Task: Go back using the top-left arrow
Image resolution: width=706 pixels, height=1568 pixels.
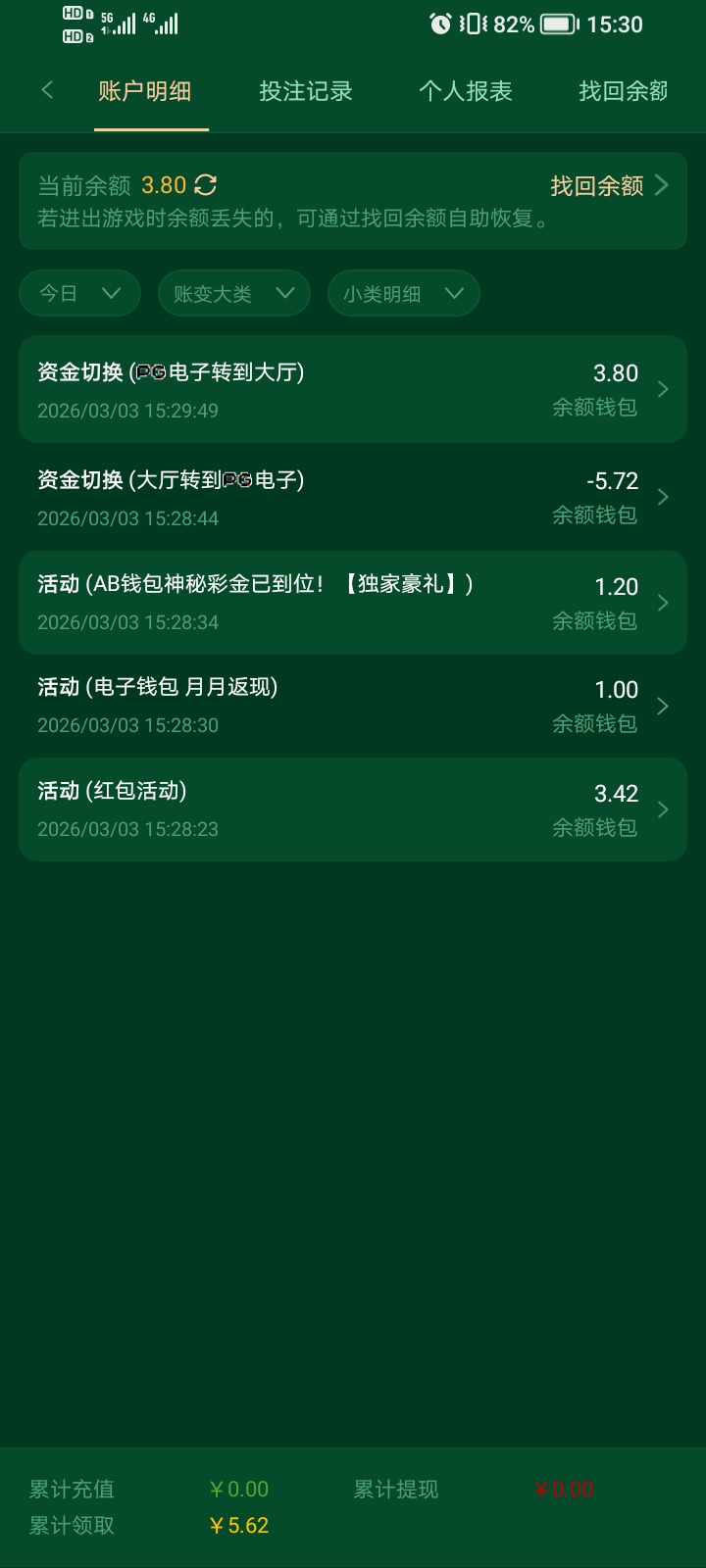Action: [x=46, y=91]
